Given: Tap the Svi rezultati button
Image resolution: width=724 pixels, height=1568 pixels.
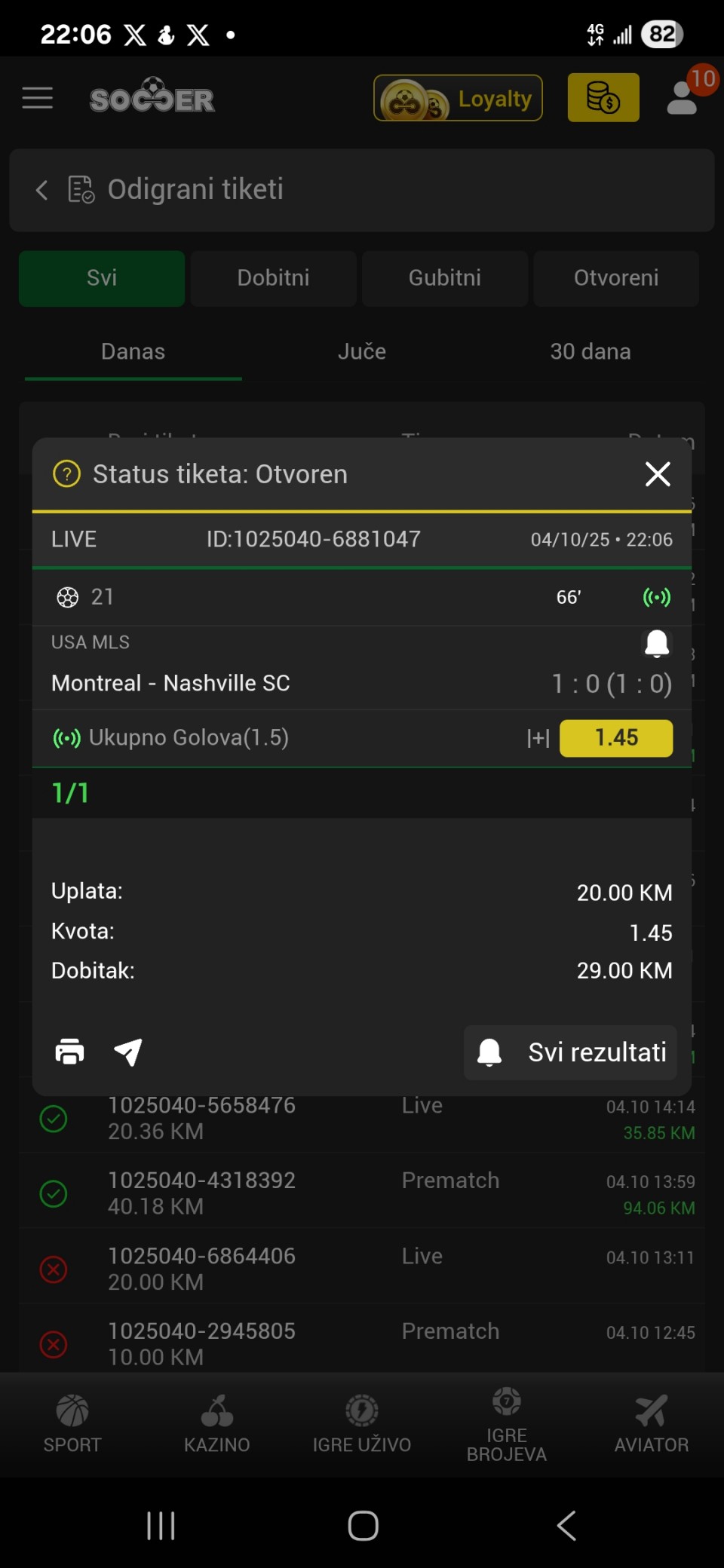Looking at the screenshot, I should tap(571, 1052).
